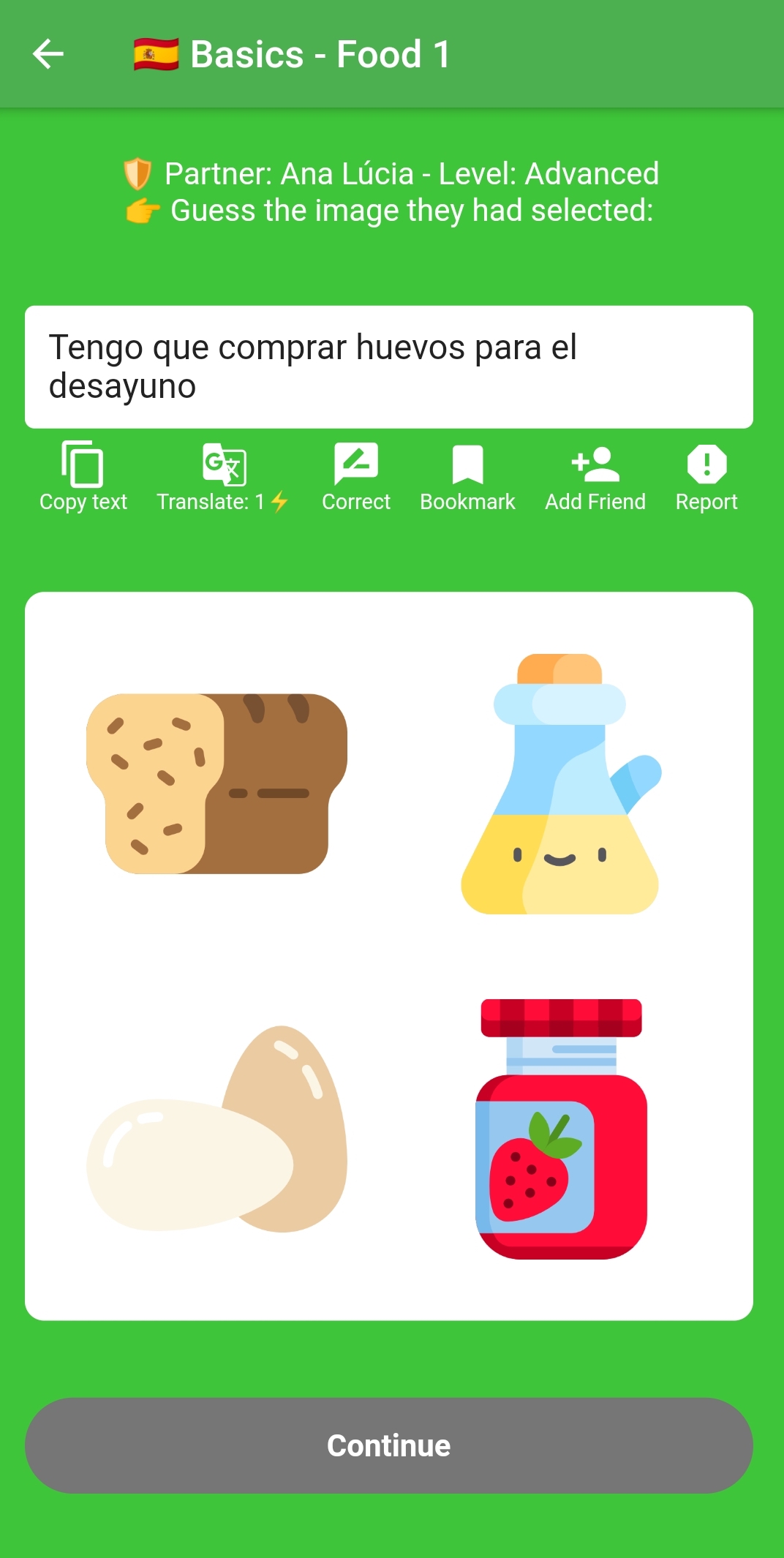The width and height of the screenshot is (784, 1558).
Task: Tap the Continue button
Action: pyautogui.click(x=389, y=1445)
